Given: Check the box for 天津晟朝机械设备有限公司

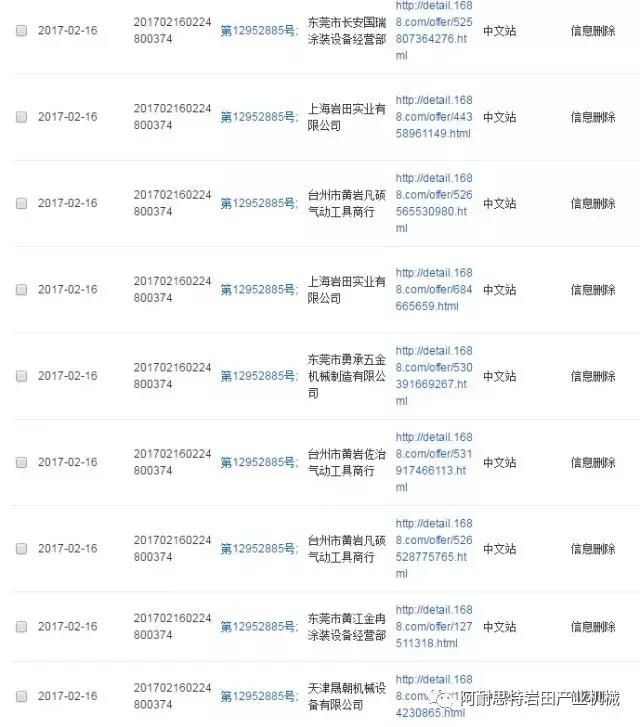Looking at the screenshot, I should coord(21,696).
